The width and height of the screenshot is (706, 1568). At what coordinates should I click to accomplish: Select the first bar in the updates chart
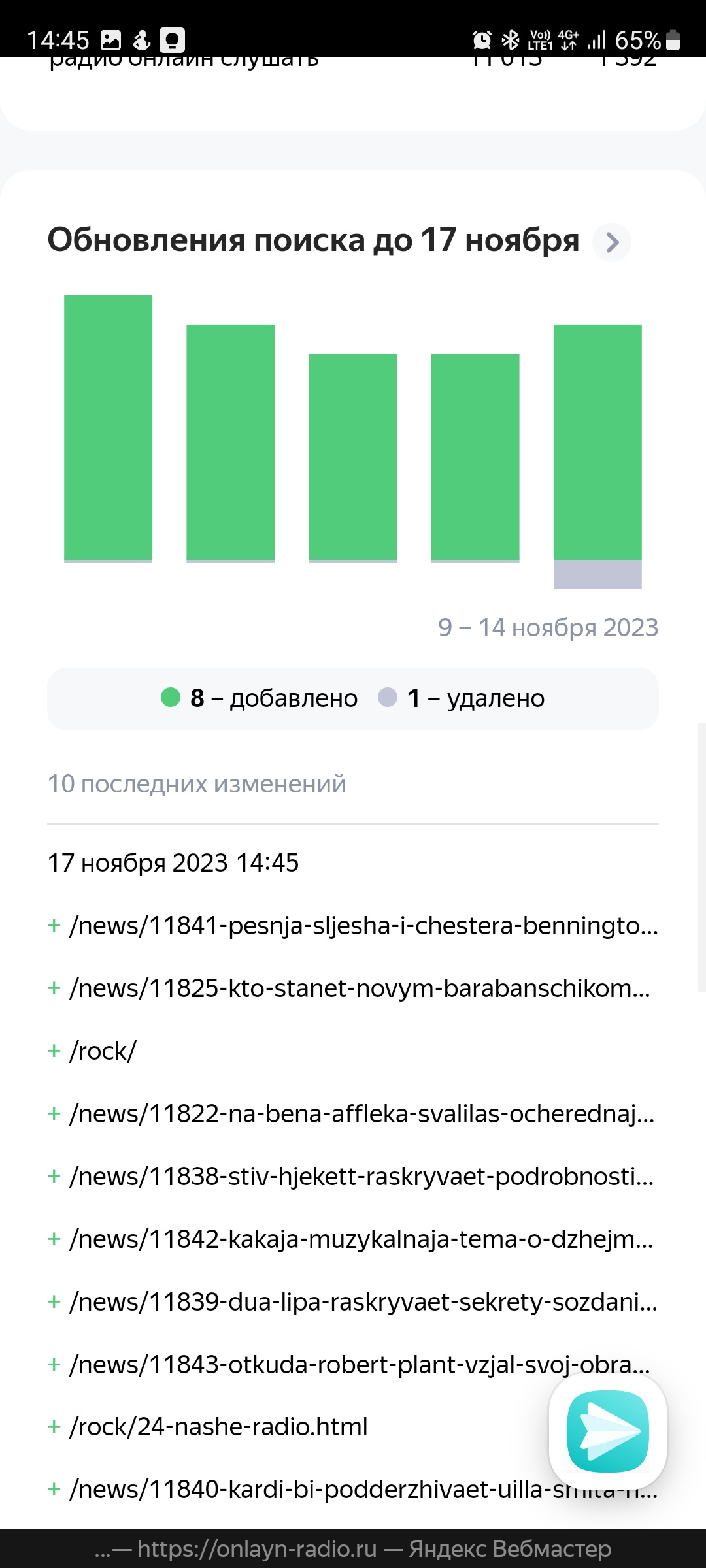pos(108,428)
